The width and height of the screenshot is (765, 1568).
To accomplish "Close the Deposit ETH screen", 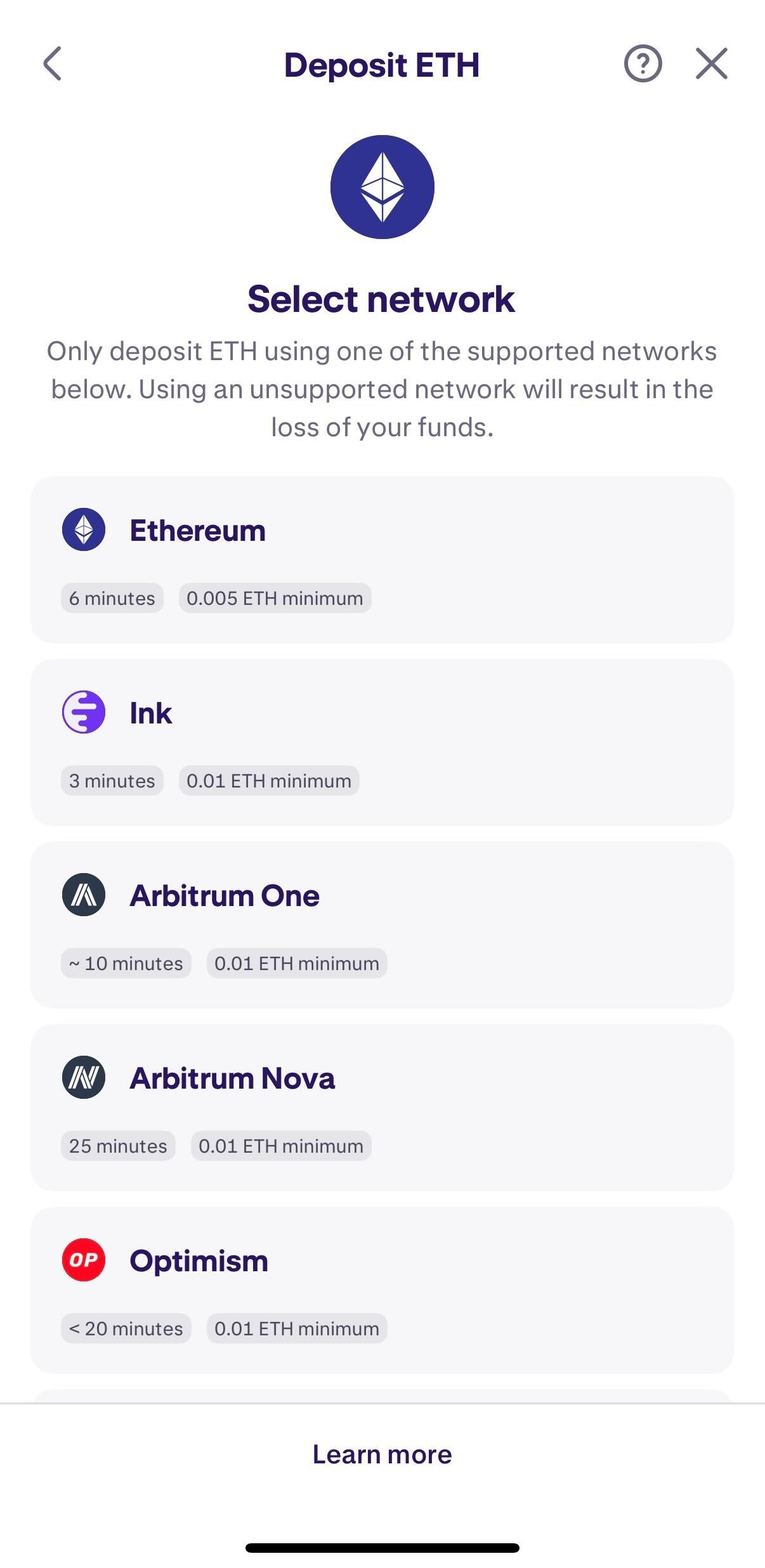I will tap(711, 64).
